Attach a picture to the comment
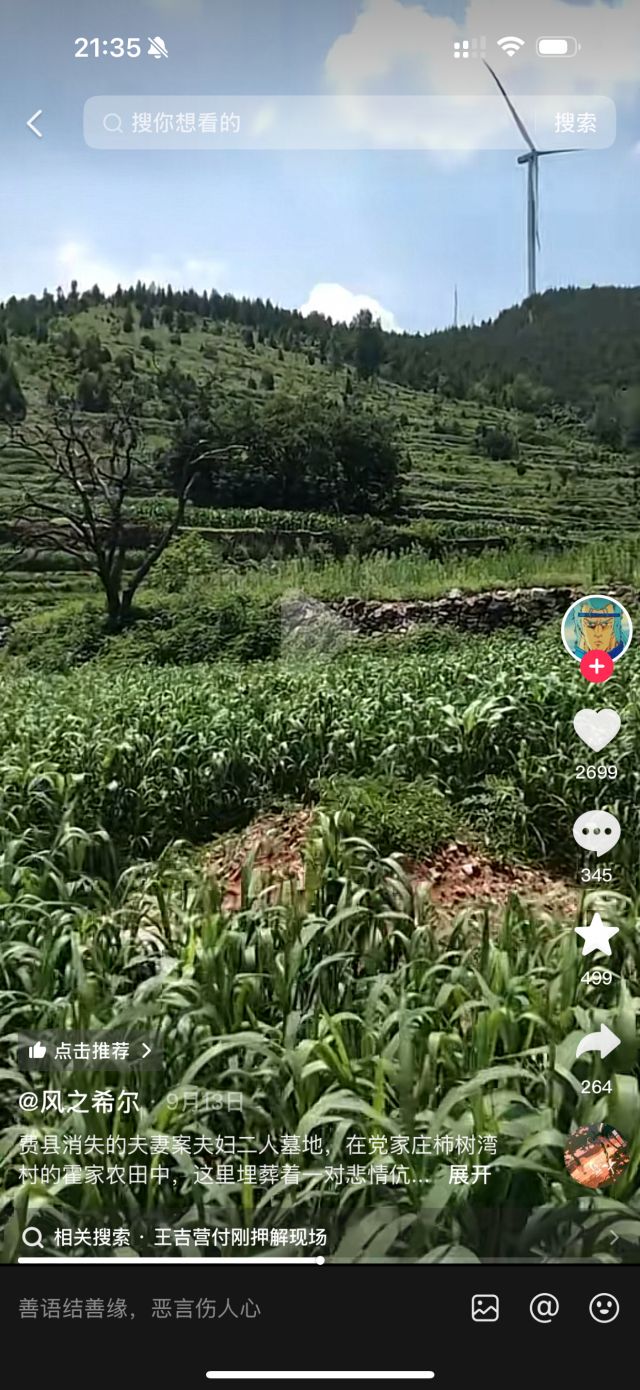 tap(485, 1308)
